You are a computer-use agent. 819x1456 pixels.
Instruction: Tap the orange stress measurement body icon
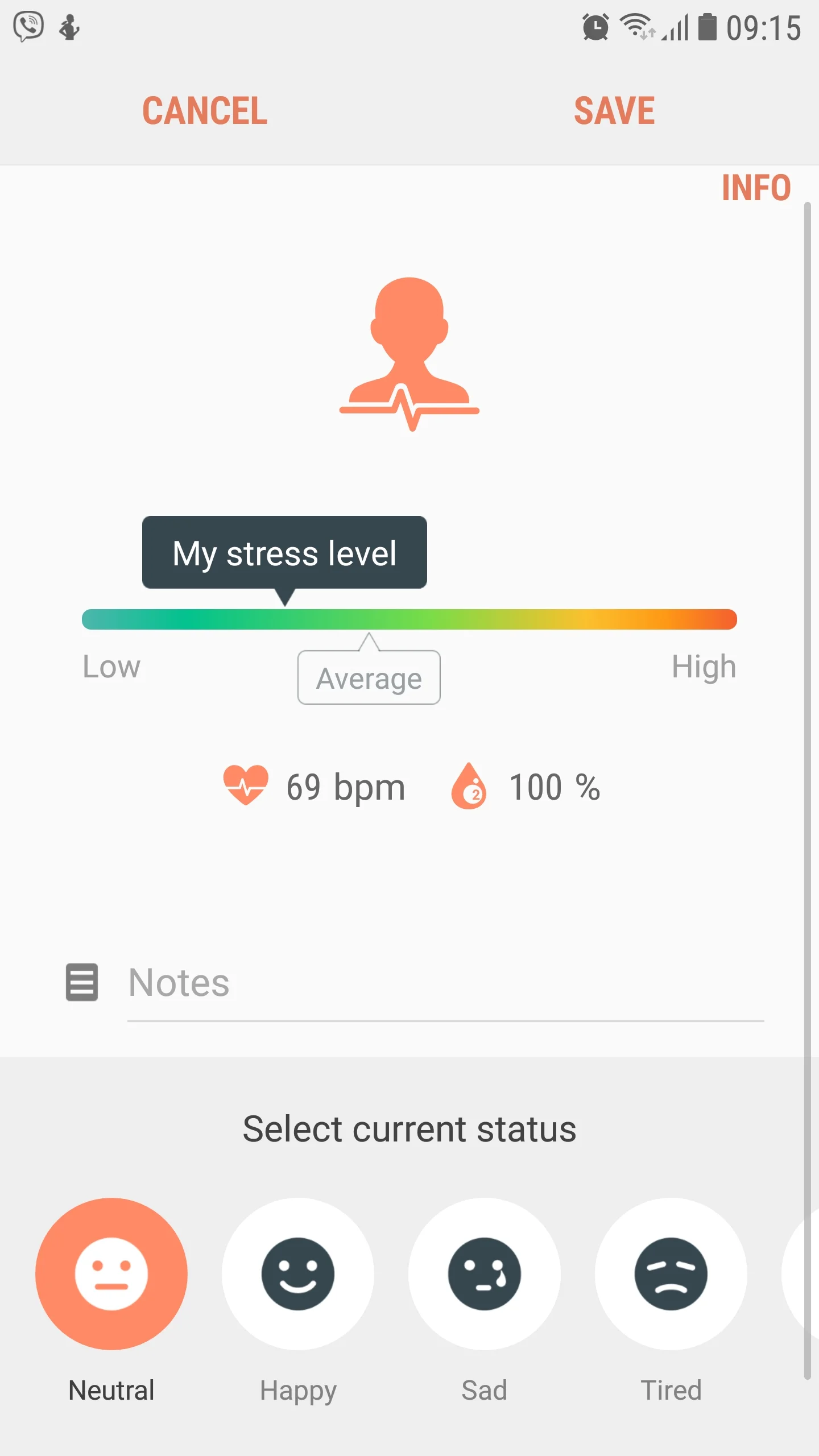point(408,353)
